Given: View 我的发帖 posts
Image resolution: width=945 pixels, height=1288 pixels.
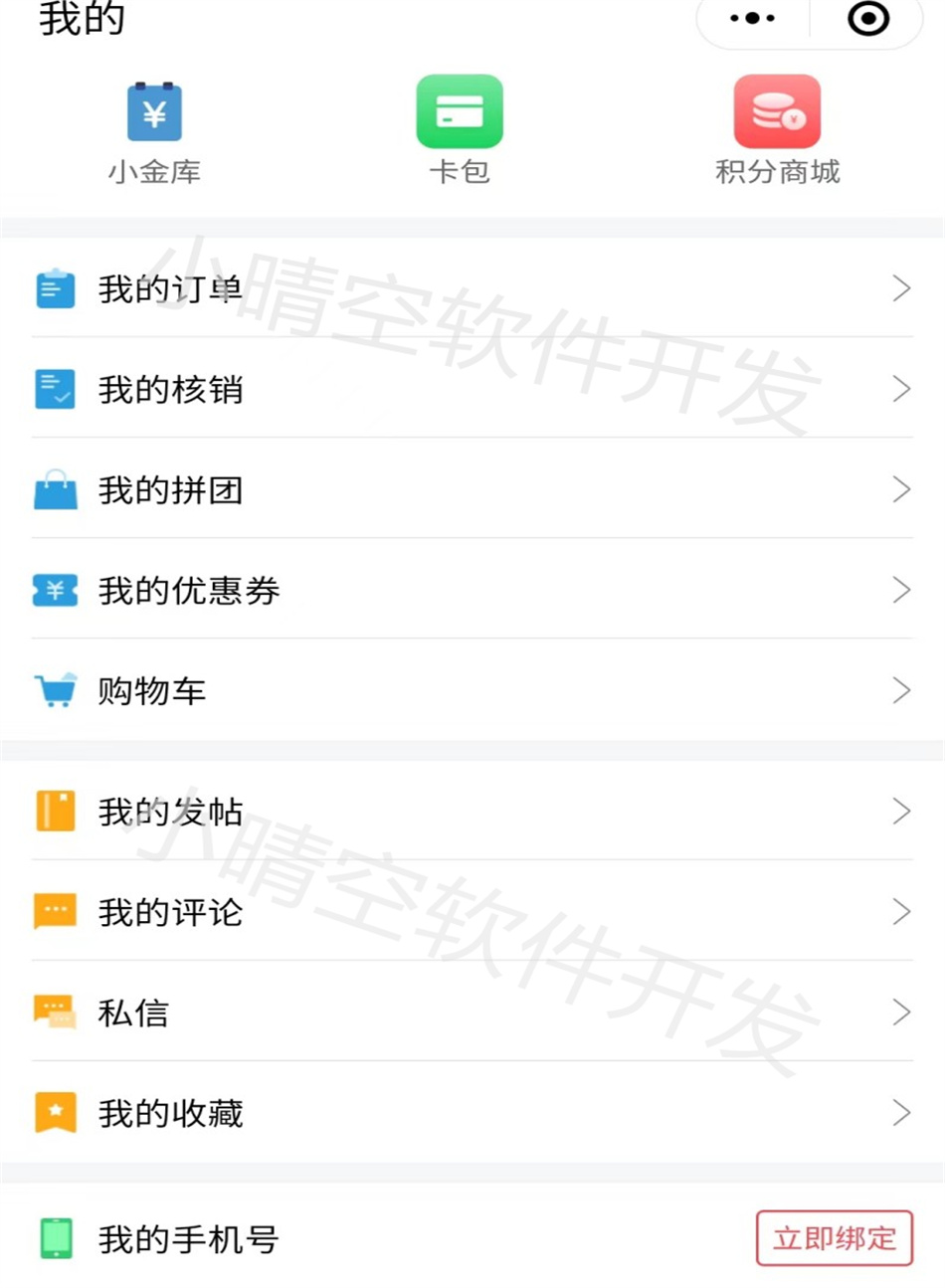Looking at the screenshot, I should pyautogui.click(x=472, y=812).
